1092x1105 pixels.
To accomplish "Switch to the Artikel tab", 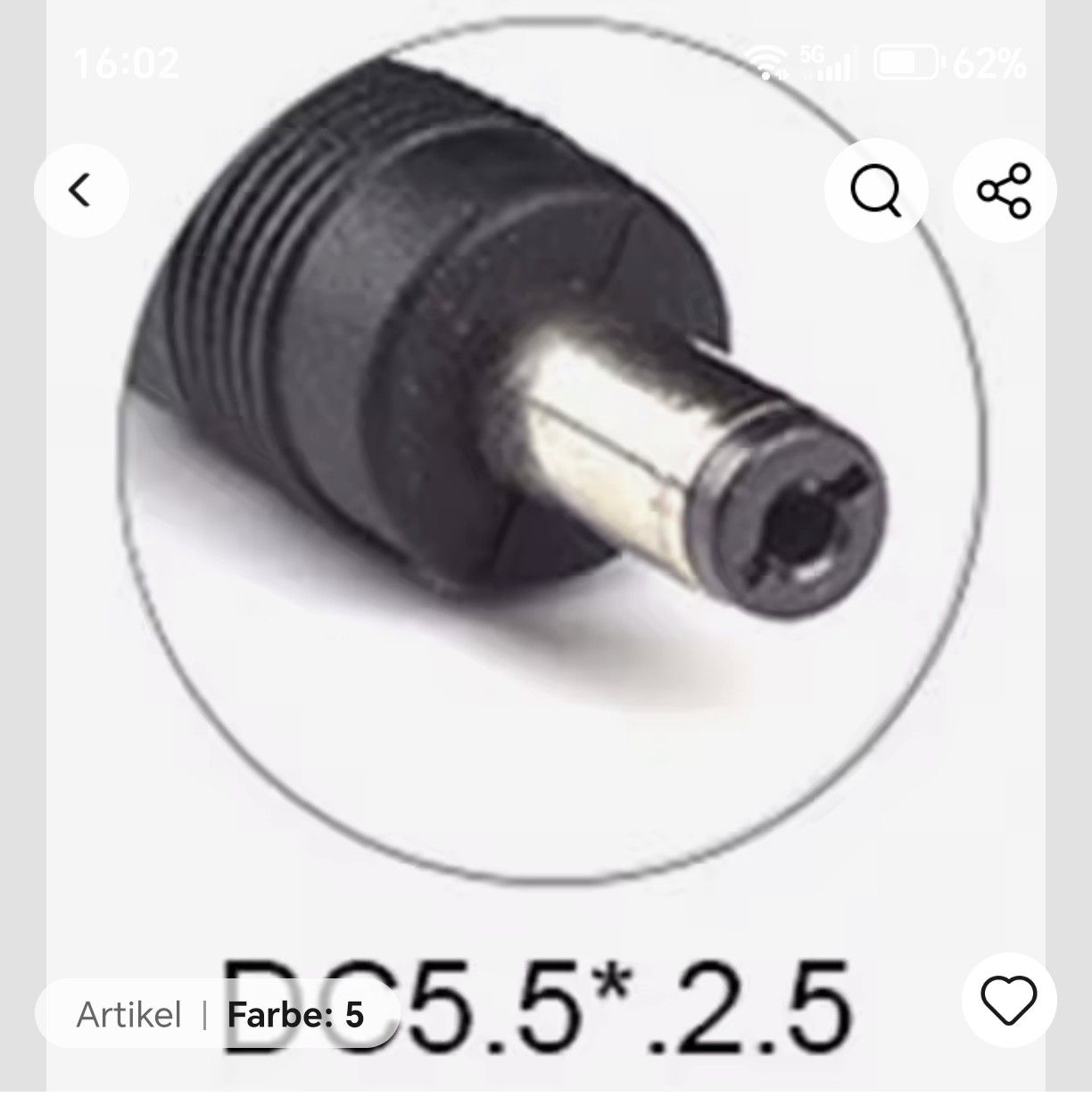I will coord(128,1015).
